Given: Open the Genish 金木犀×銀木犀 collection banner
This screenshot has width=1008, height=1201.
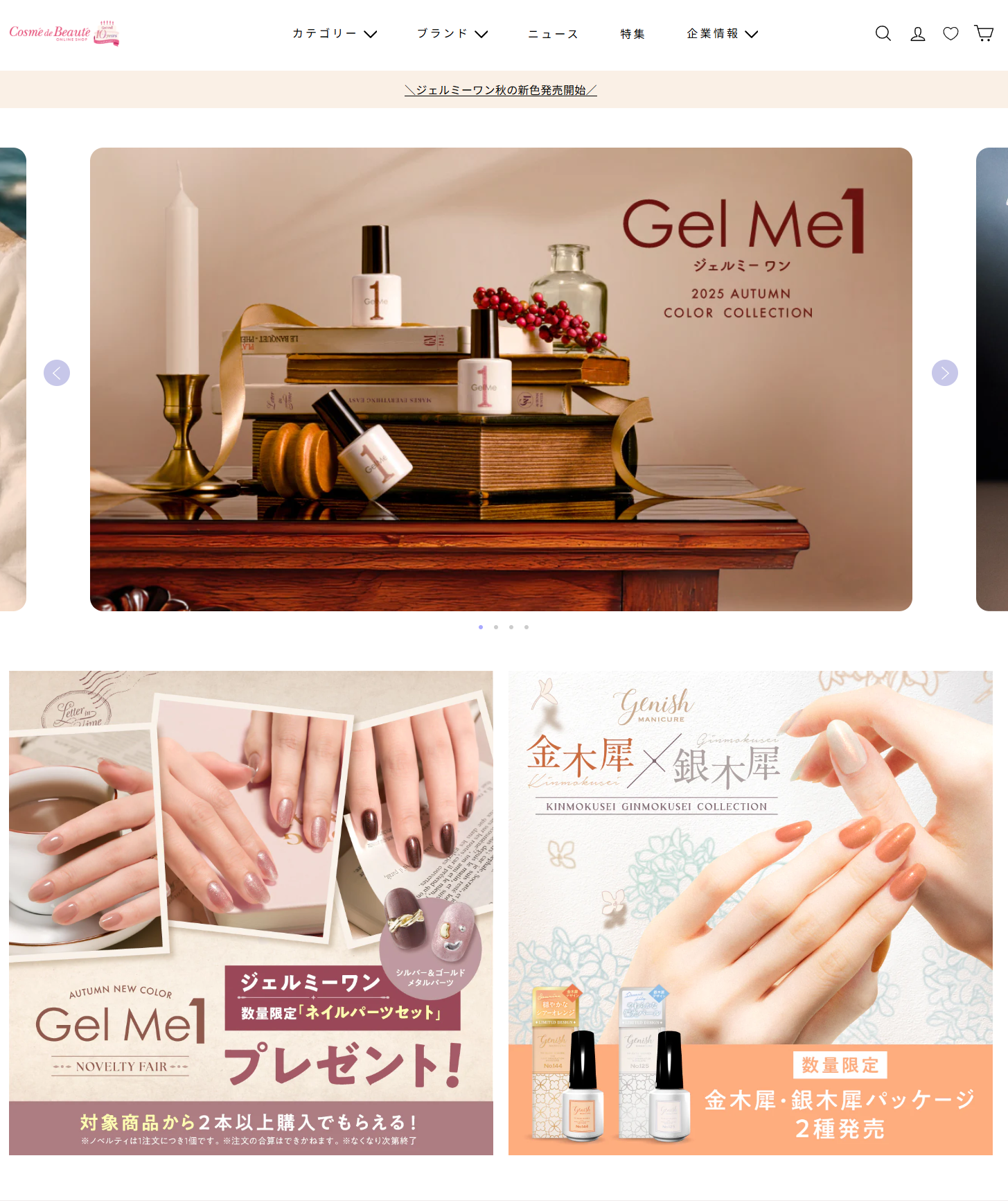Looking at the screenshot, I should point(750,912).
